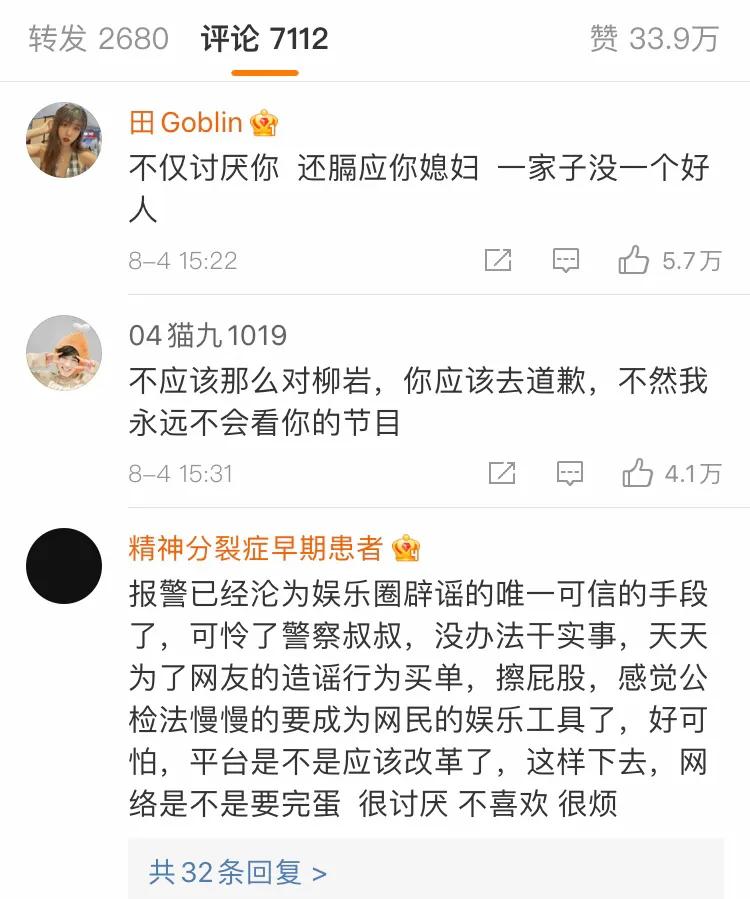Image resolution: width=750 pixels, height=899 pixels.
Task: Select the 评论 7112 tab
Action: pos(264,40)
